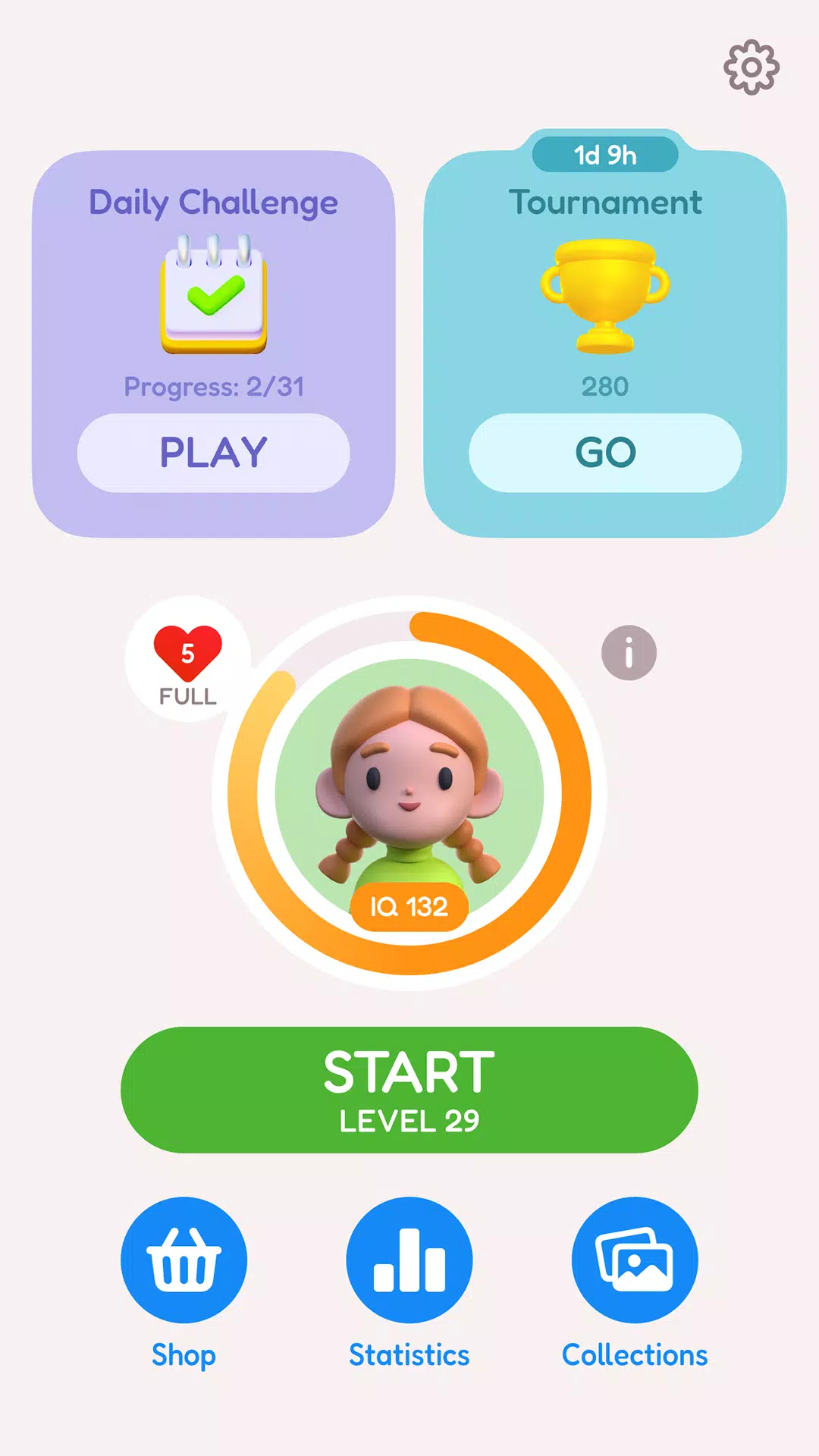
Task: Select the Collections label
Action: [x=635, y=1356]
